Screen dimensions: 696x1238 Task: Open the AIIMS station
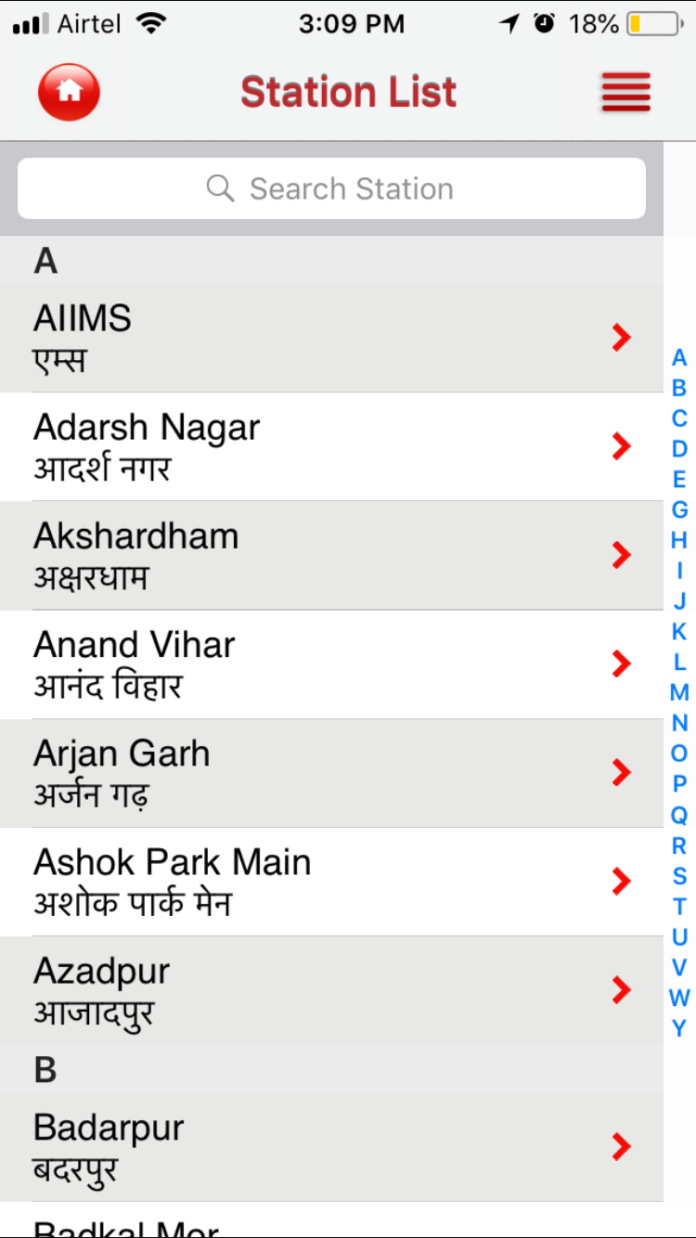330,338
